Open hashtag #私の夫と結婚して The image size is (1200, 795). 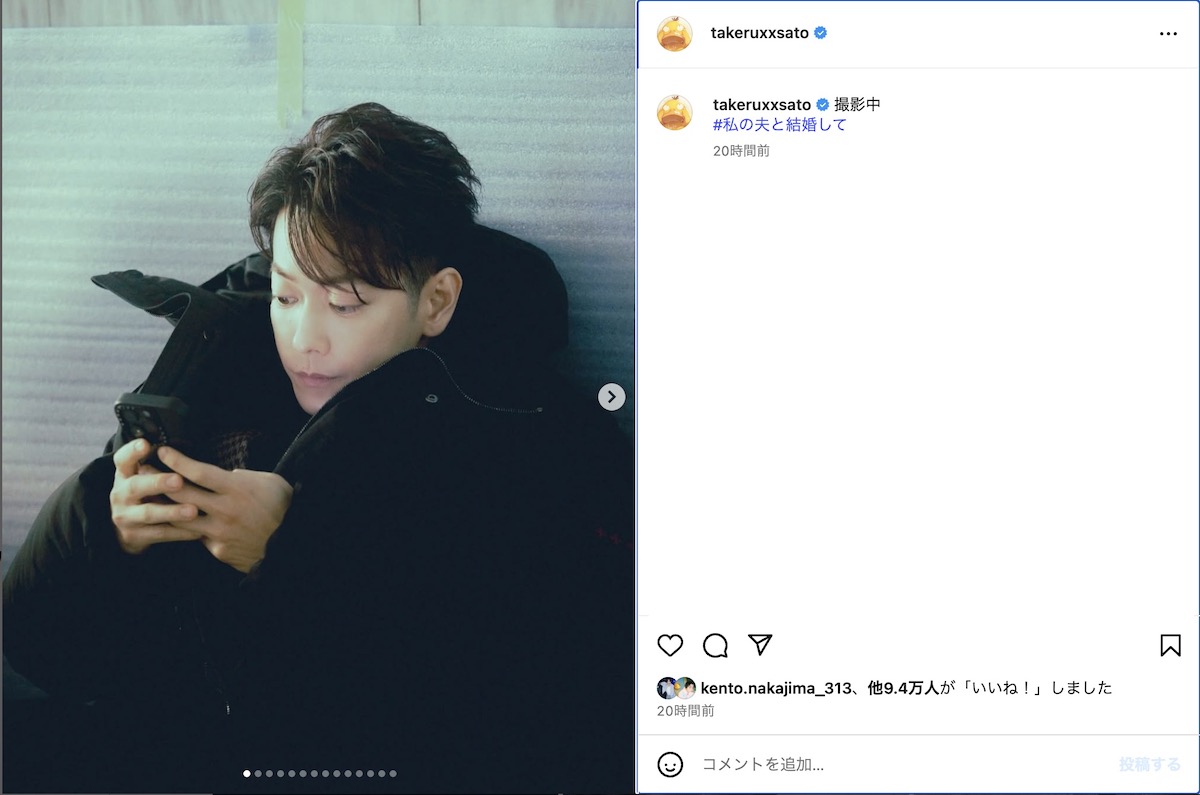point(780,125)
